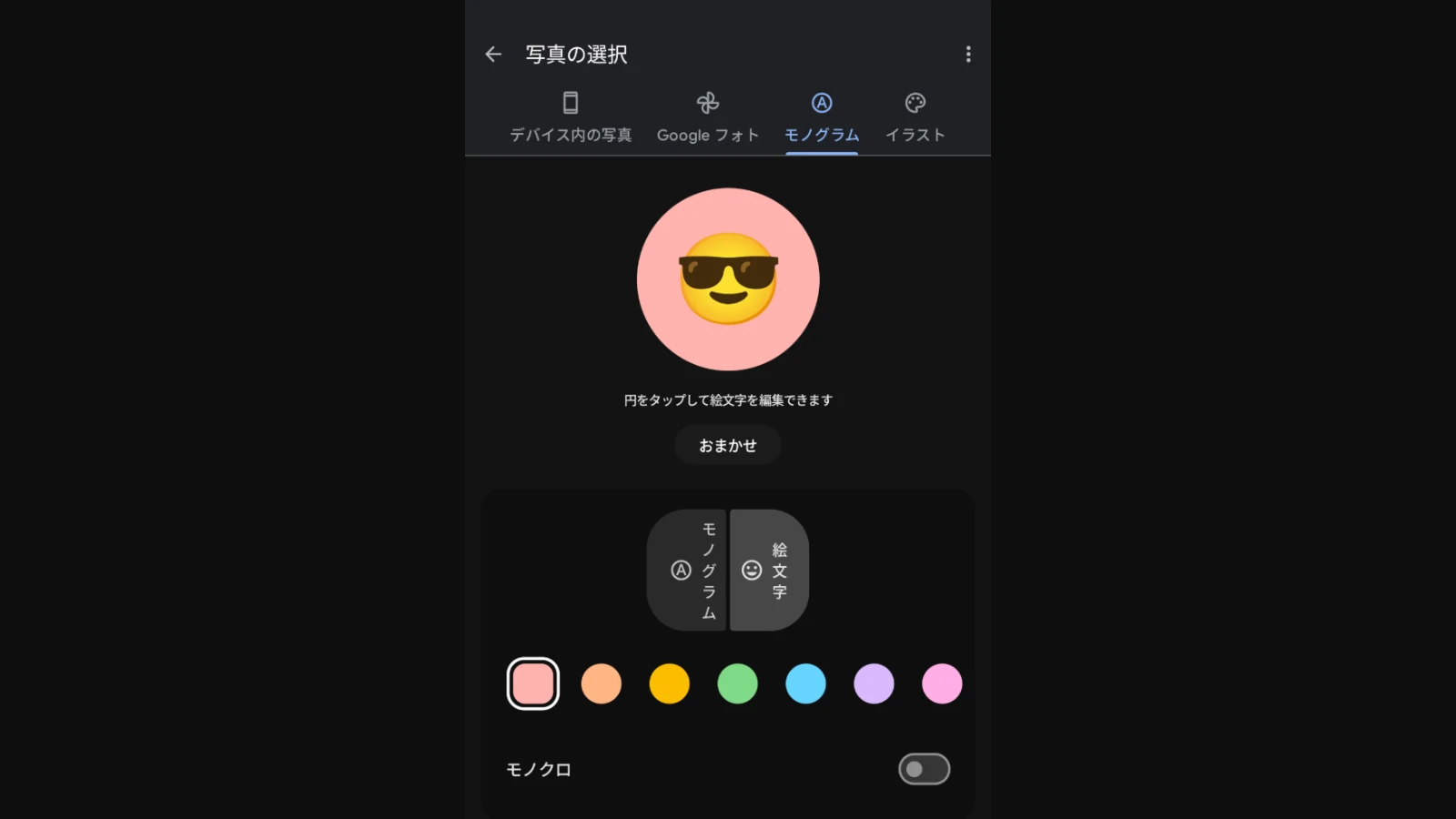This screenshot has height=819, width=1456.
Task: Select the light blue color swatch
Action: tap(806, 683)
